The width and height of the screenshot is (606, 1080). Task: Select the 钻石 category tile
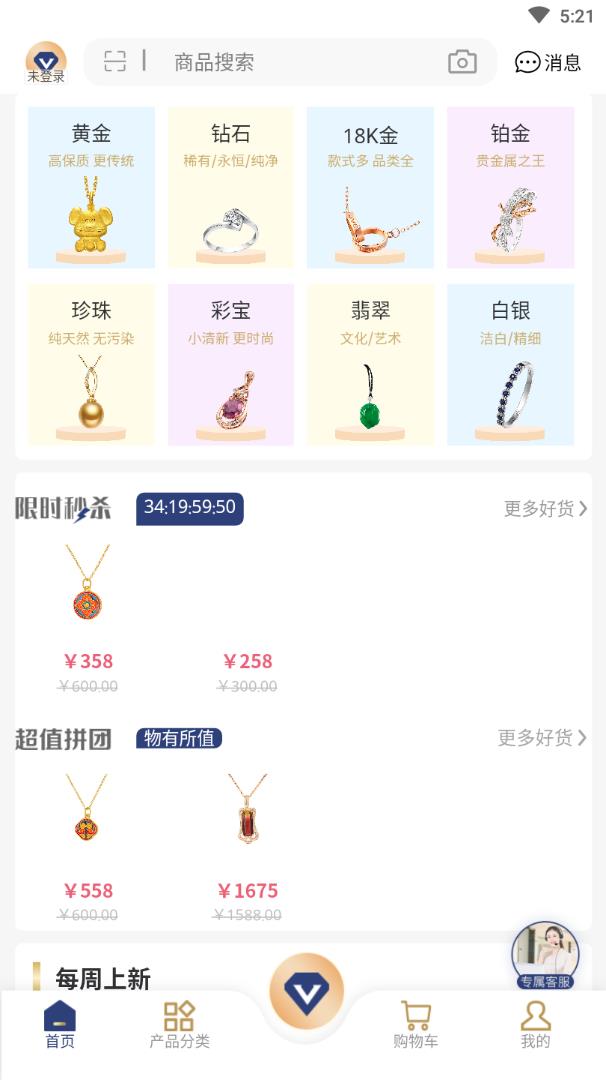[x=231, y=188]
